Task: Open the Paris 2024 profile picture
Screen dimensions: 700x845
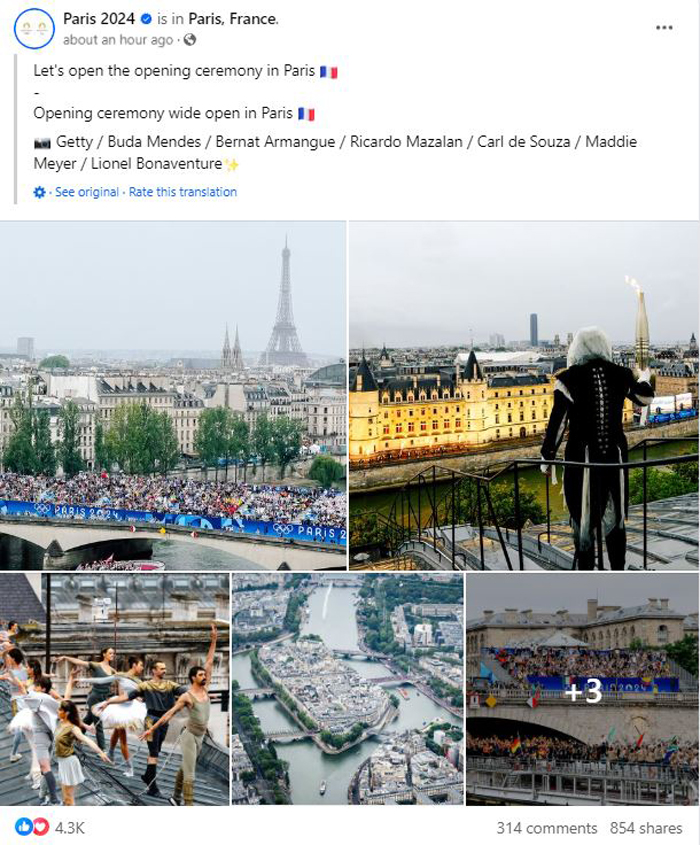Action: tap(34, 28)
